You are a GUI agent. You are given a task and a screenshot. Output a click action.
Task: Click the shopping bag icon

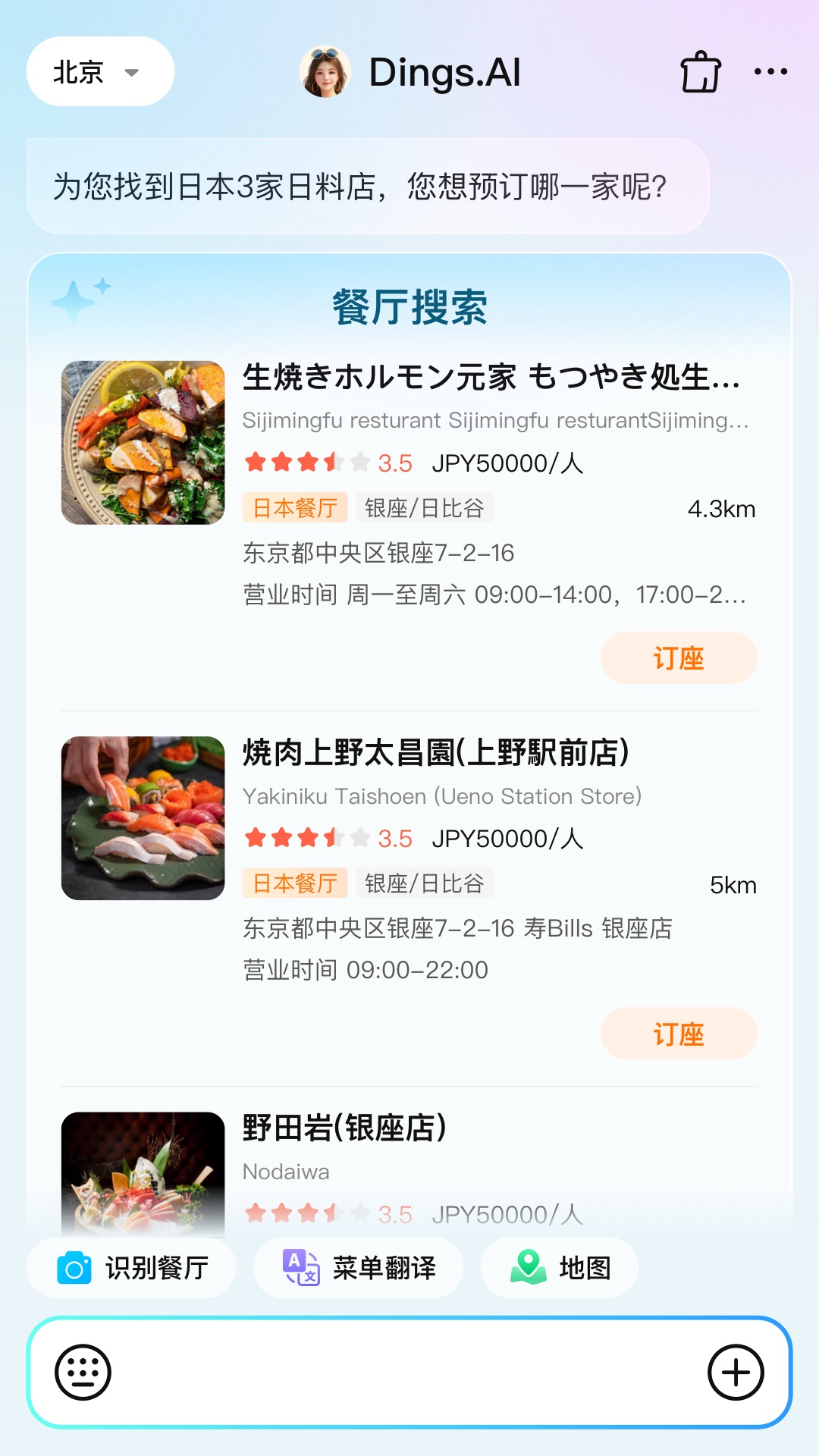click(700, 72)
